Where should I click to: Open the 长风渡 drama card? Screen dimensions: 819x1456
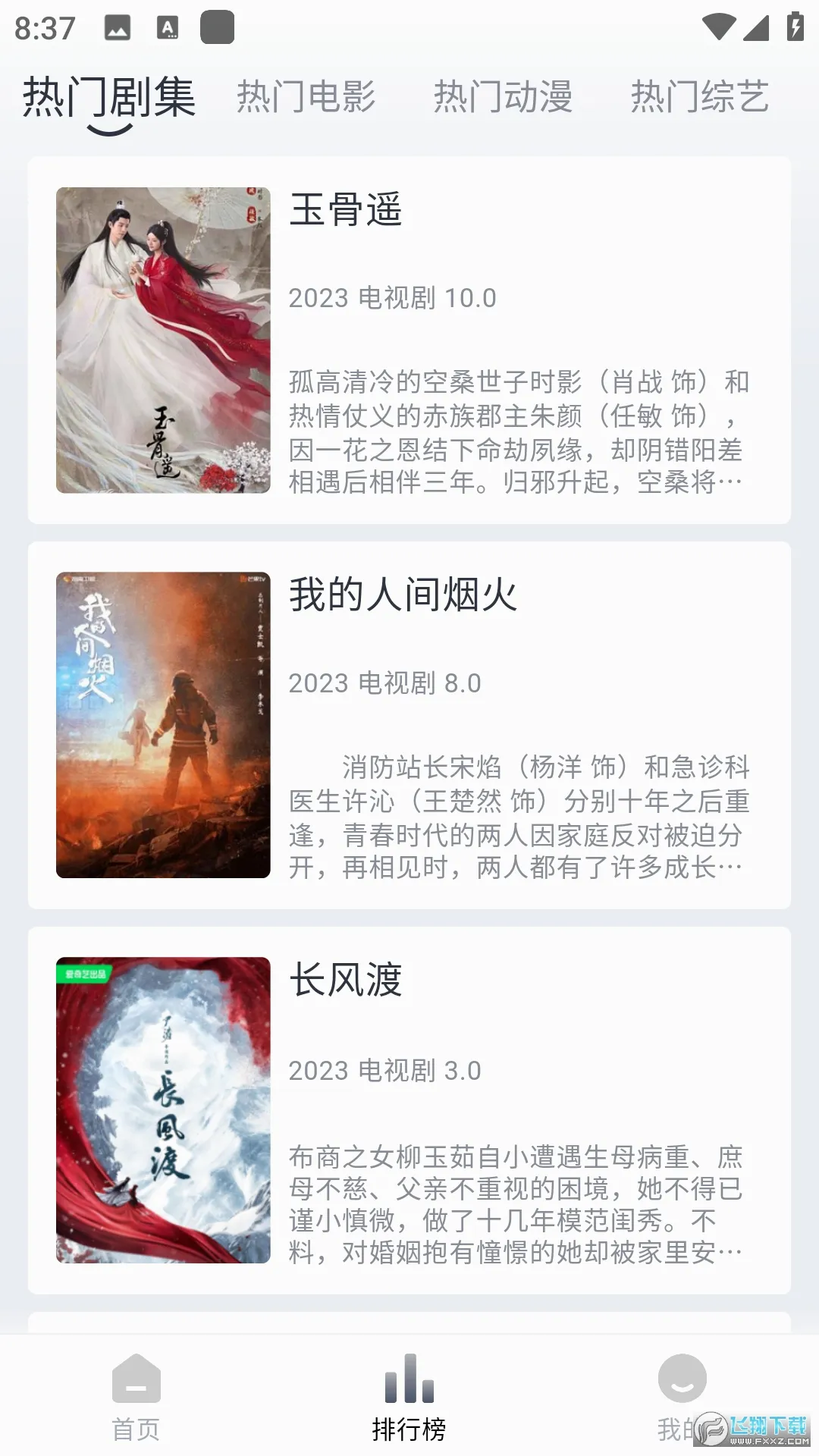409,1110
